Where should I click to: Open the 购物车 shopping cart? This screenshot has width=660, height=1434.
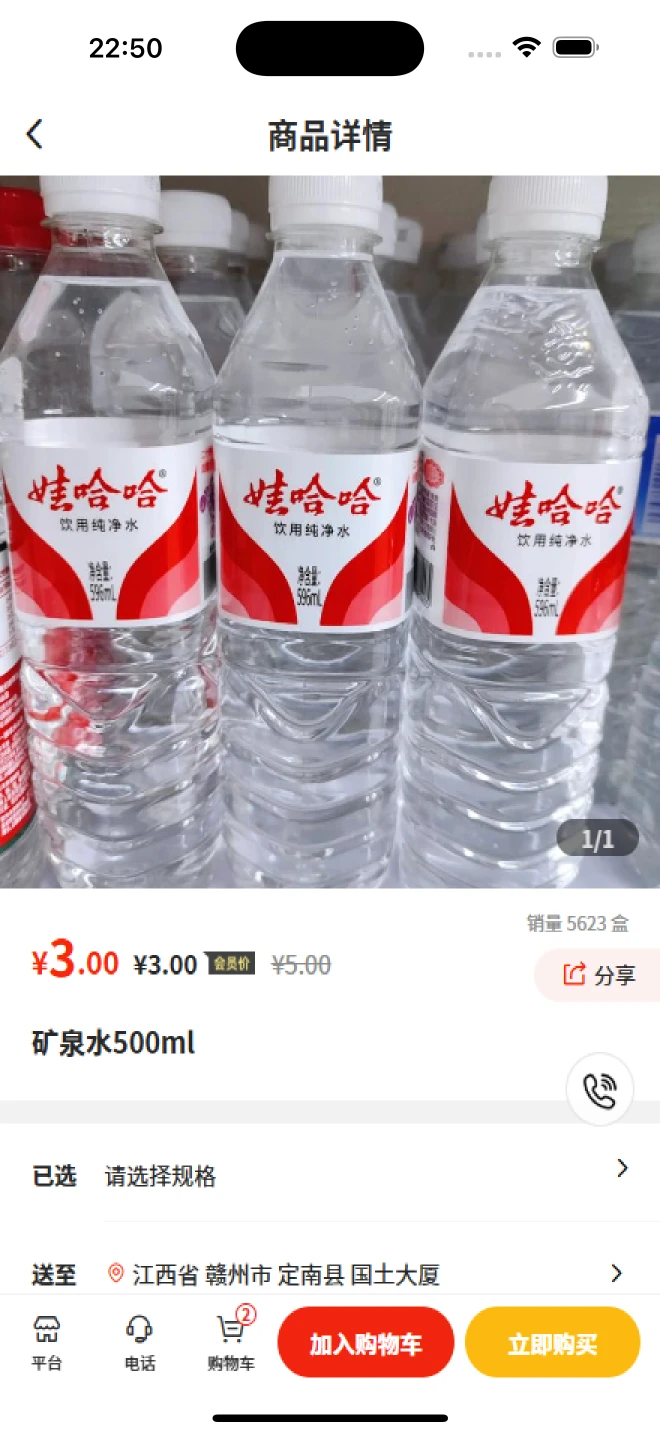231,1342
